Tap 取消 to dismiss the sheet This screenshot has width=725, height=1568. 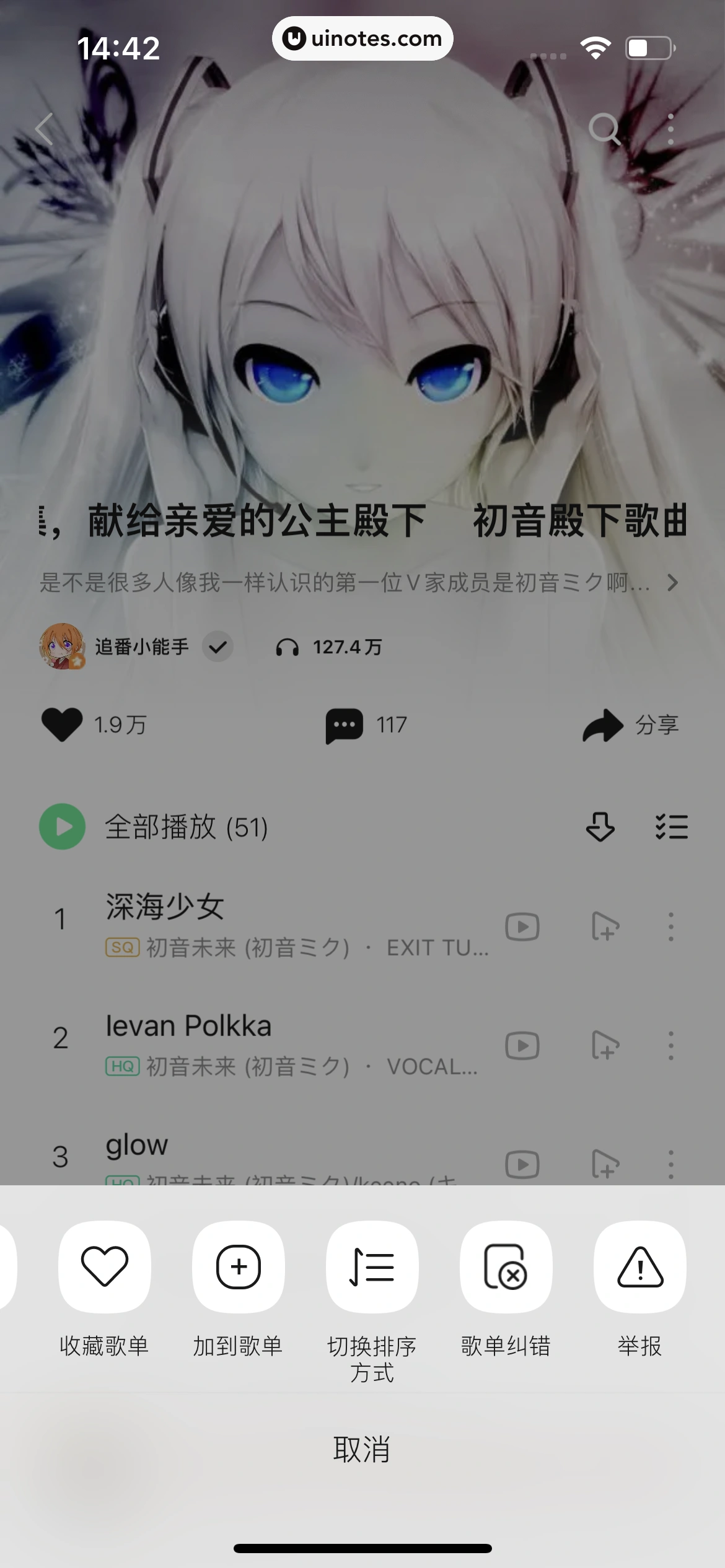pos(362,1448)
